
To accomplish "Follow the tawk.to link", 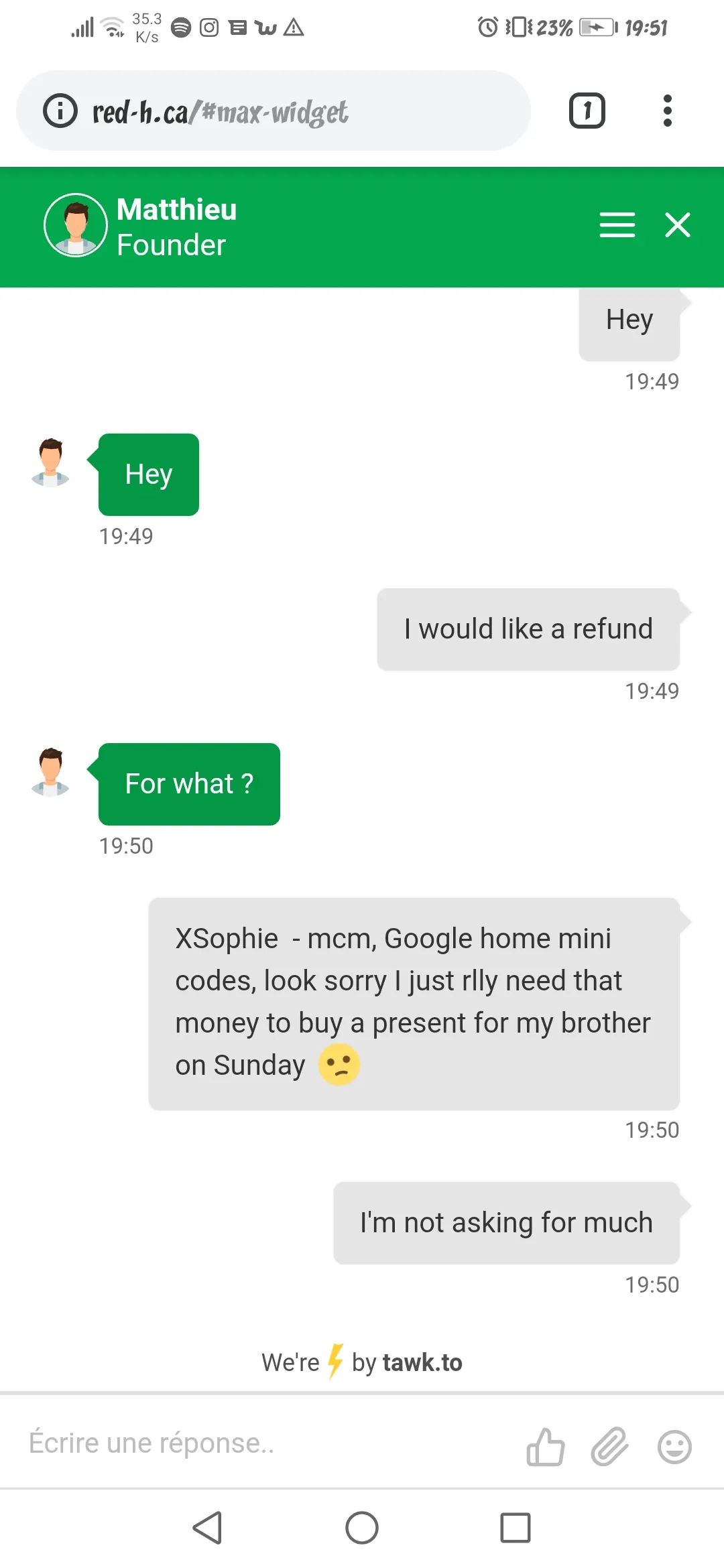I will (422, 1362).
